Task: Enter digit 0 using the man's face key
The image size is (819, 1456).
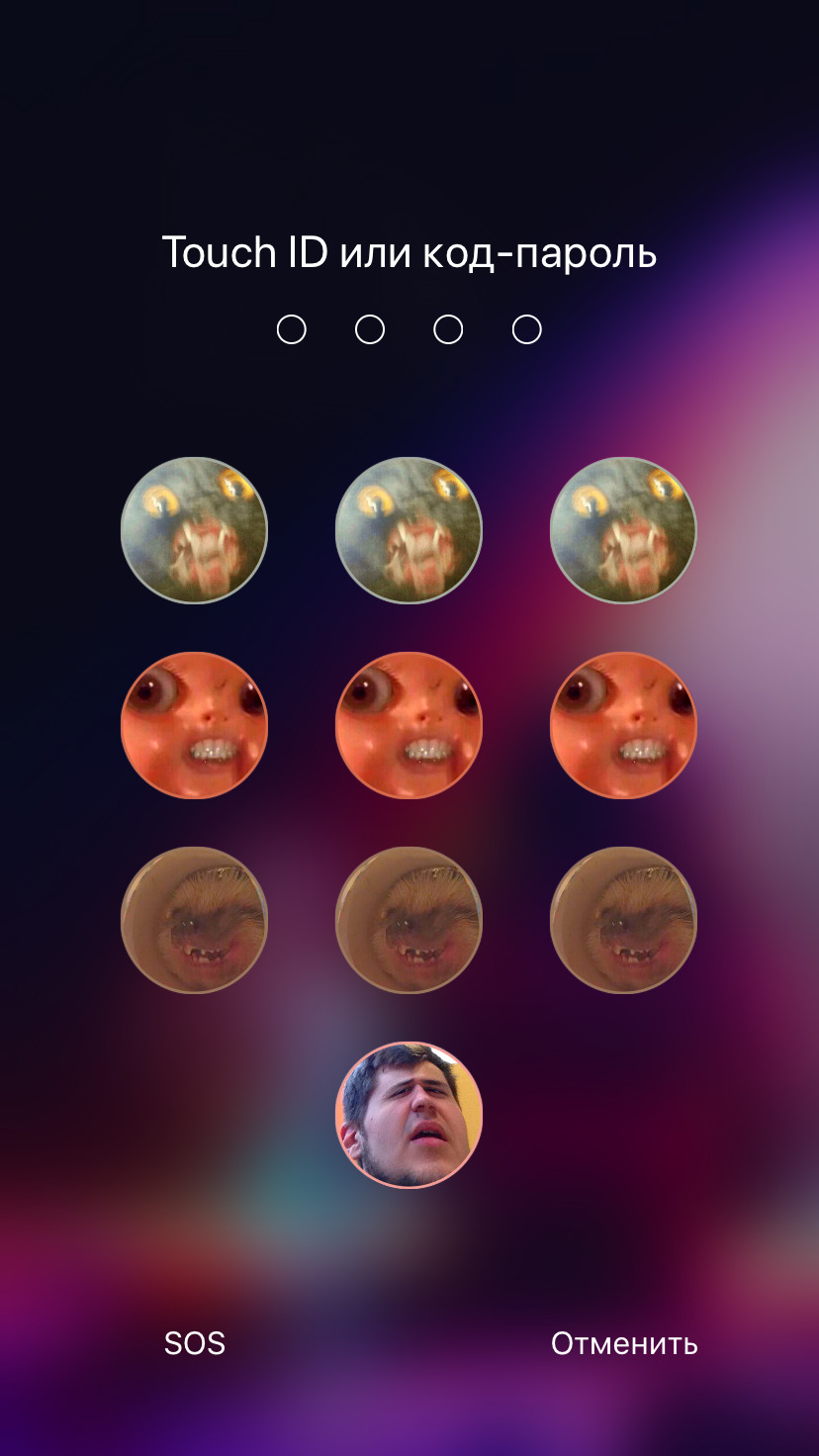Action: (x=409, y=1115)
